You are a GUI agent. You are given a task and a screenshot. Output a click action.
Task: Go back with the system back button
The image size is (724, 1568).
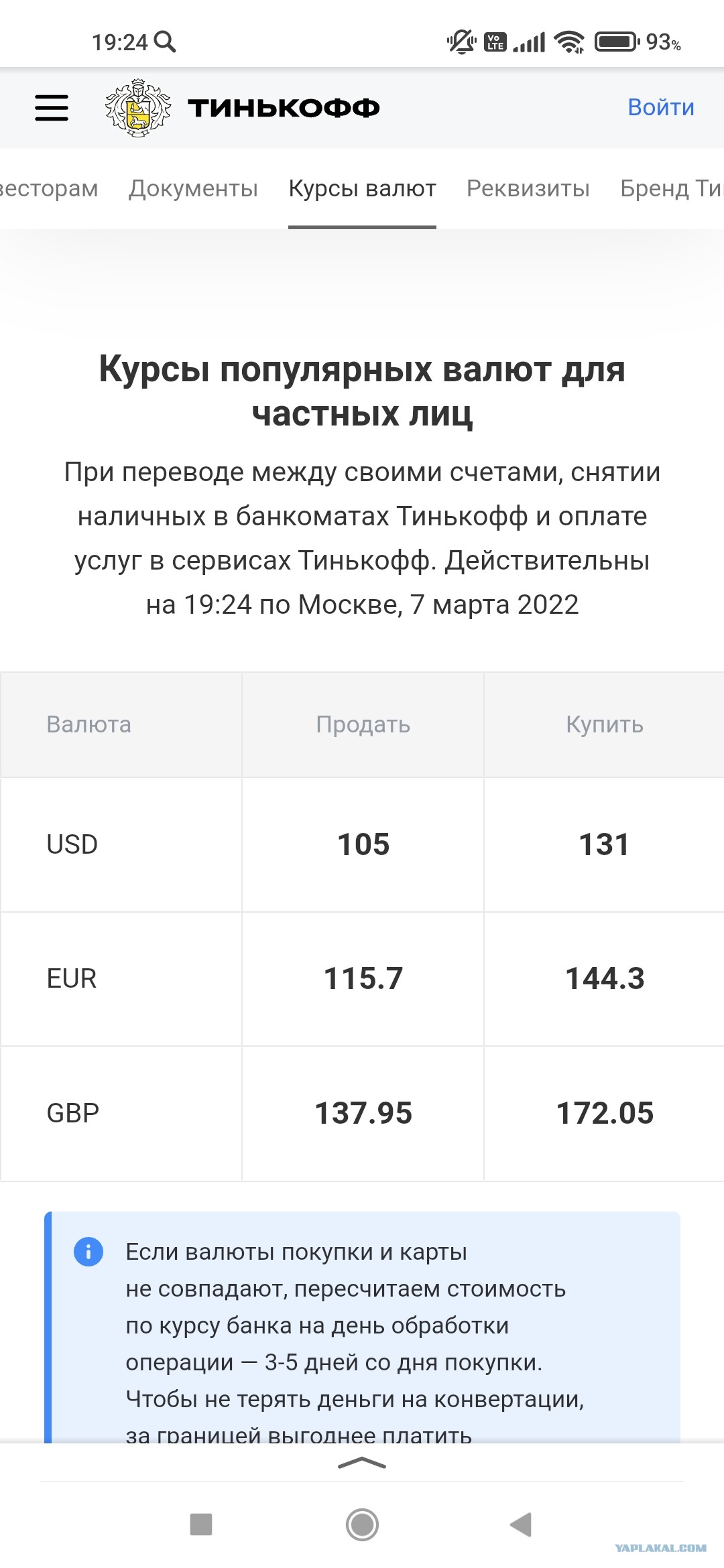(x=521, y=1524)
